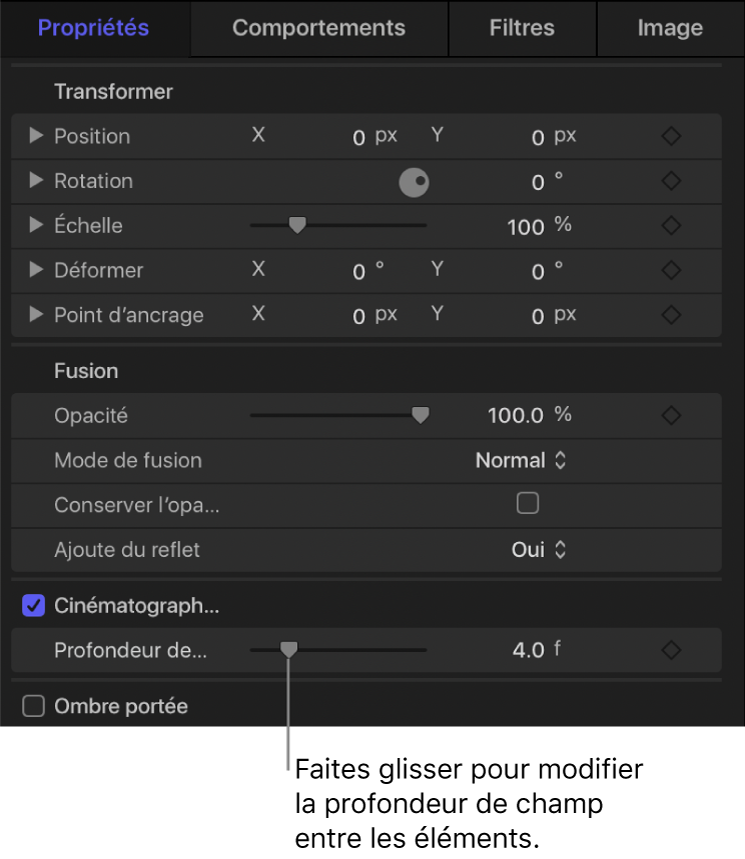Check the Conserver l'opacité checkbox
Image resolution: width=745 pixels, height=859 pixels.
[x=528, y=504]
